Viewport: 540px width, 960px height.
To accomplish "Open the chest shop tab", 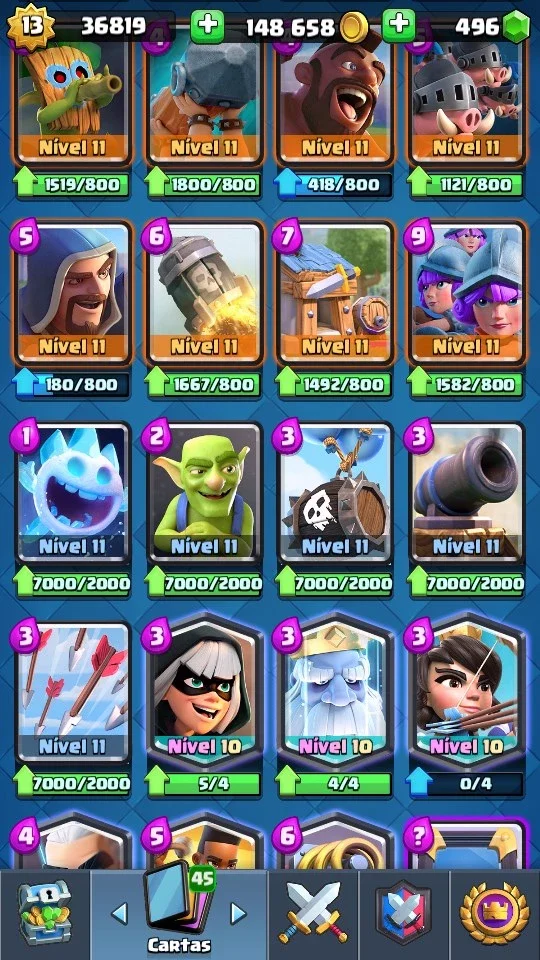I will coord(45,913).
